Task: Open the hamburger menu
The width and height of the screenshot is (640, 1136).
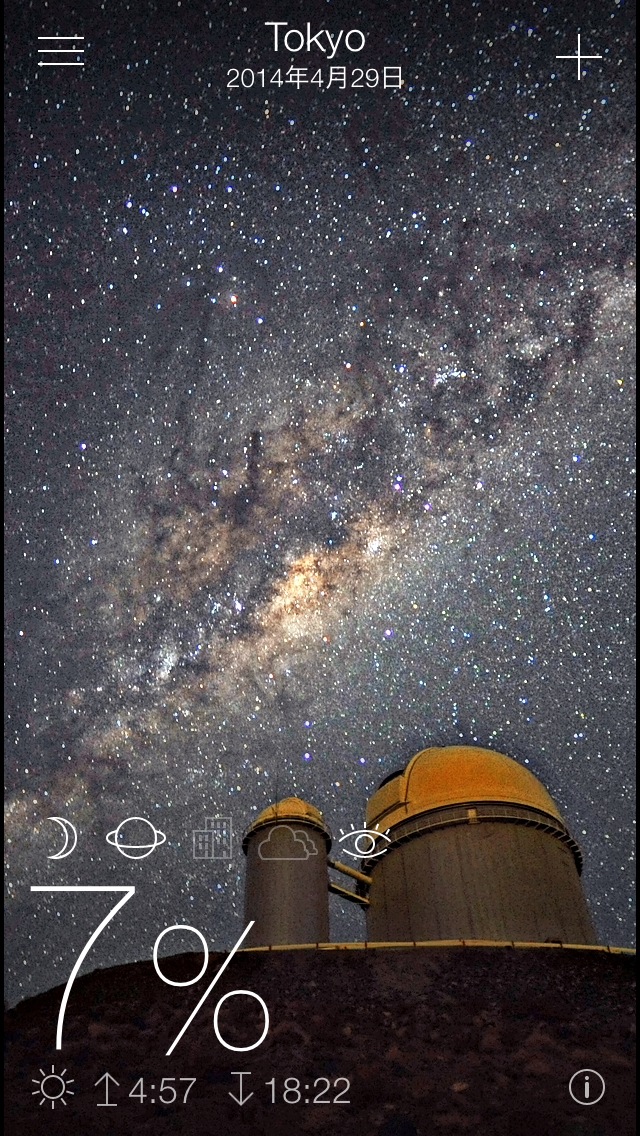Action: point(61,52)
